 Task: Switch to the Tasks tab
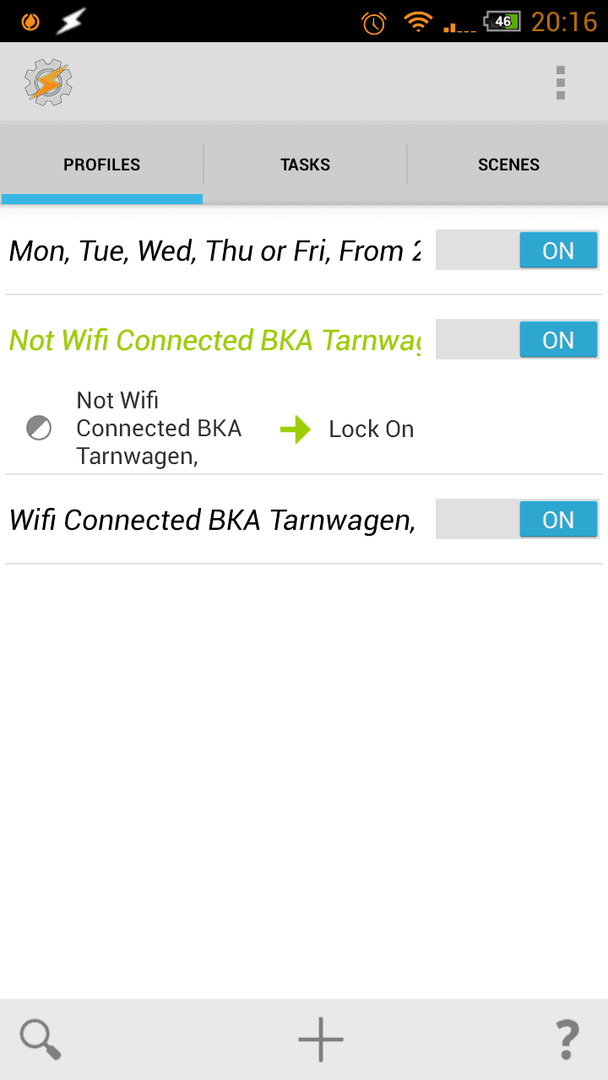(x=305, y=165)
